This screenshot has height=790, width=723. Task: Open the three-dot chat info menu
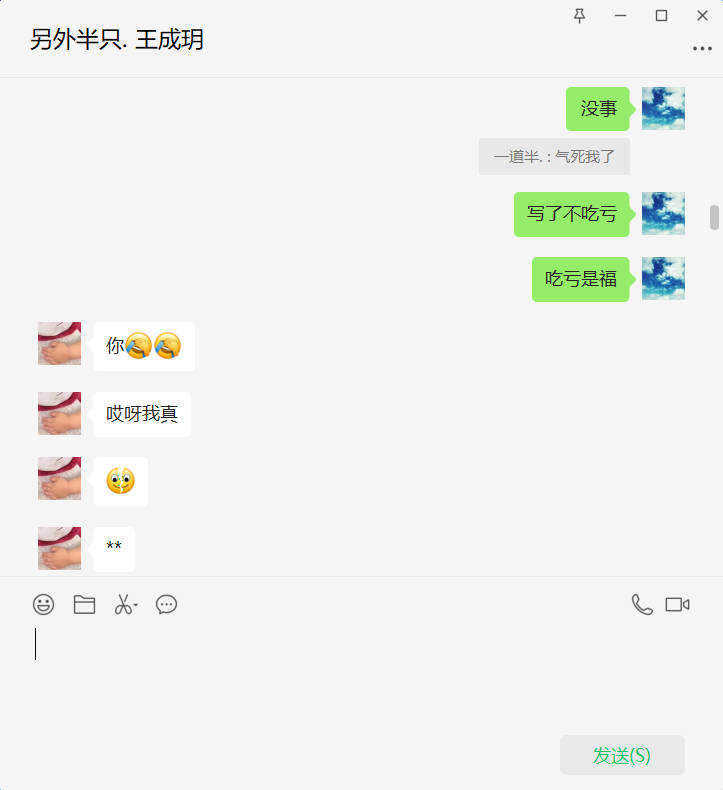702,48
